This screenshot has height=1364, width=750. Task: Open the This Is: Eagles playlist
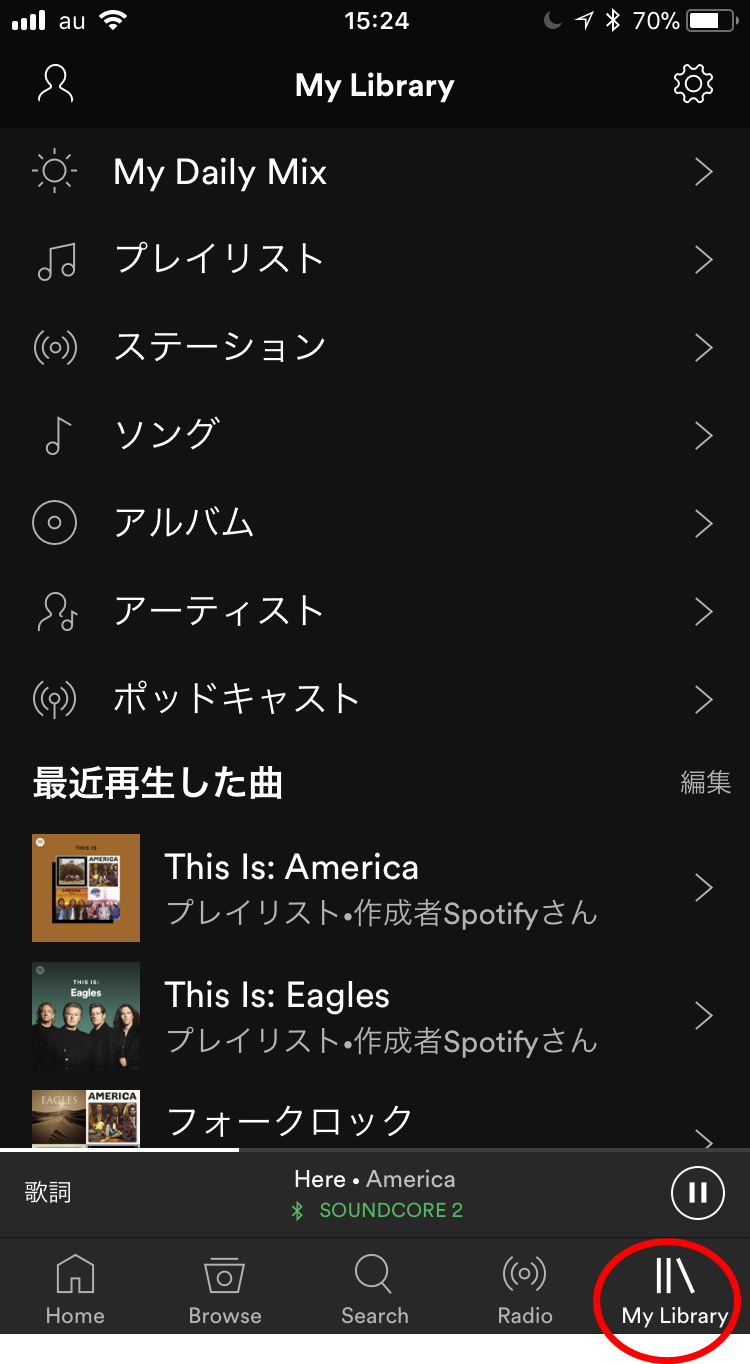pos(375,1016)
